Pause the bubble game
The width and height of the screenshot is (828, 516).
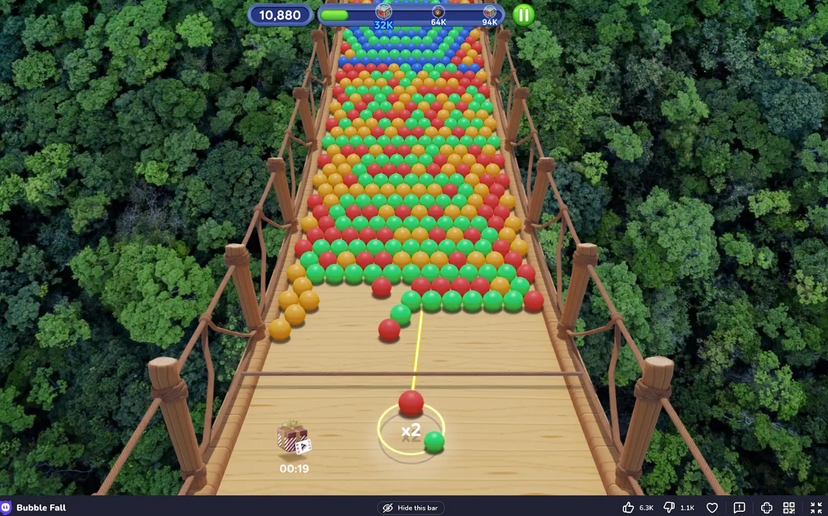[x=524, y=15]
